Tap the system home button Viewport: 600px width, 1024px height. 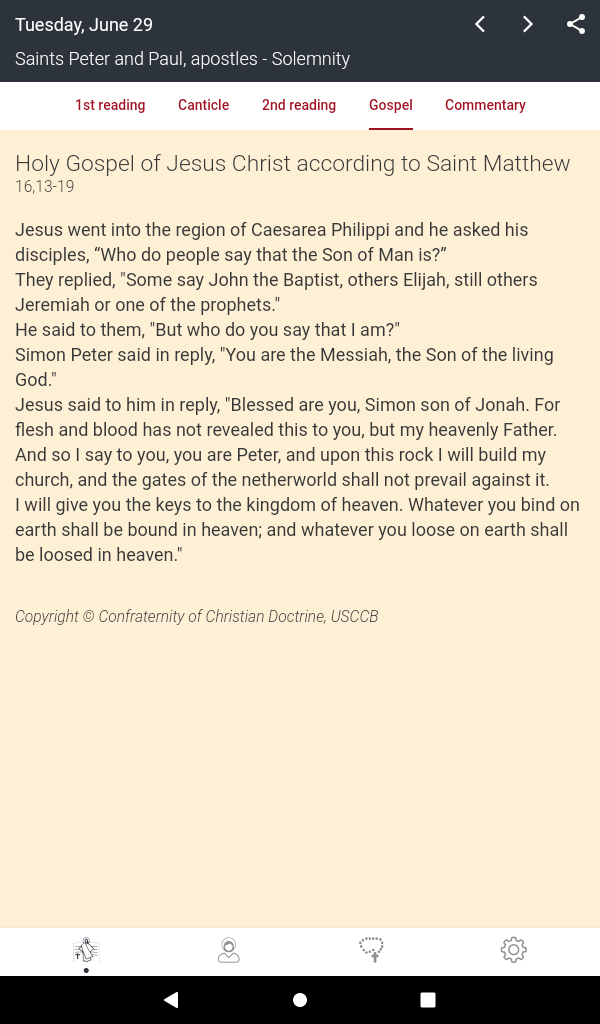point(300,999)
